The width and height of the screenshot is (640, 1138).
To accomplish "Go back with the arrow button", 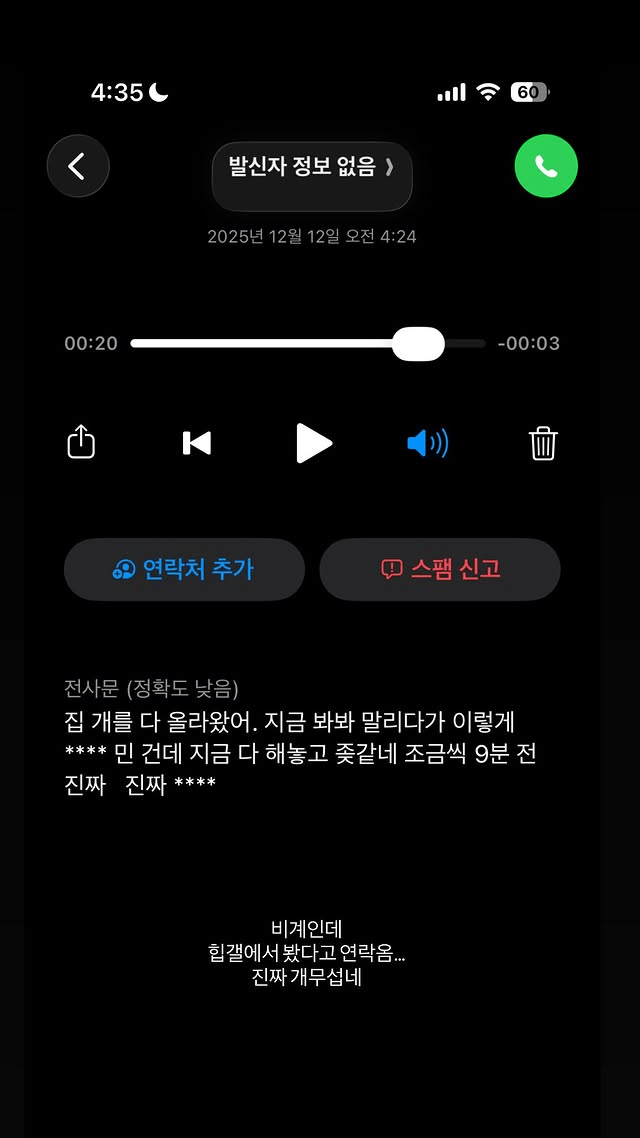I will pyautogui.click(x=78, y=166).
